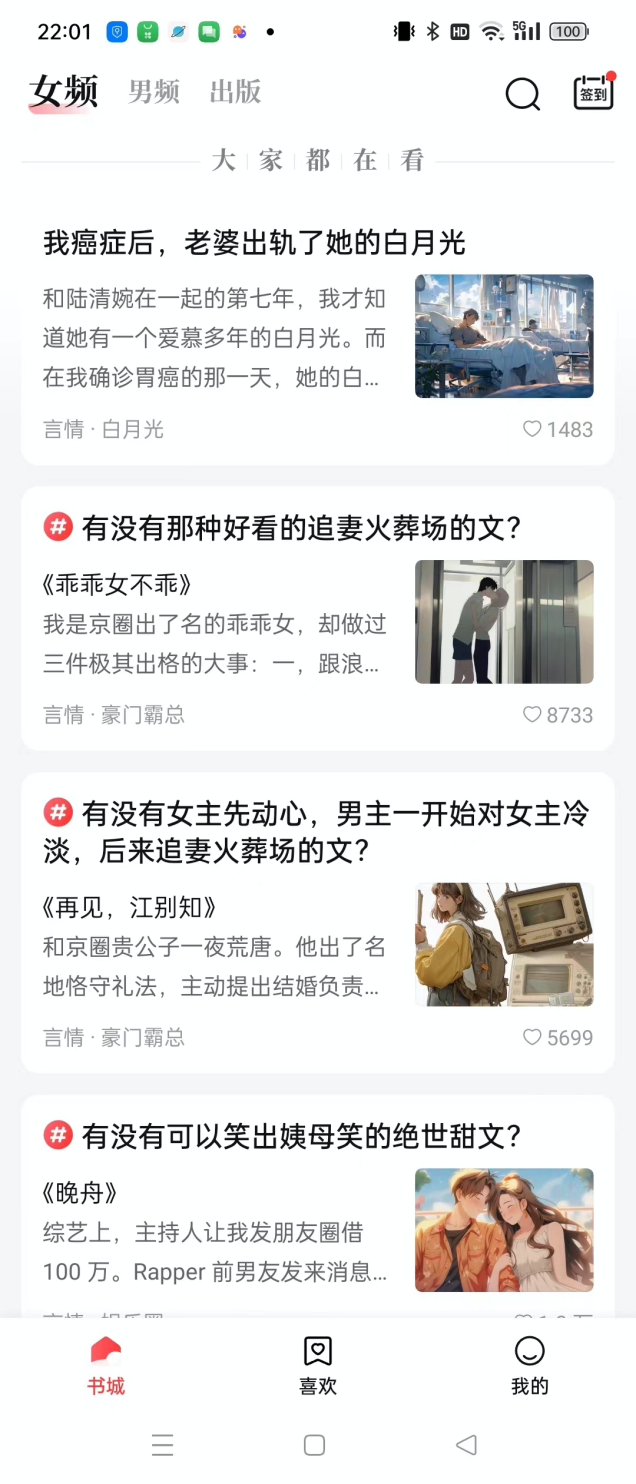Switch to the 出版 tab
Image resolution: width=636 pixels, height=1484 pixels.
tap(235, 92)
